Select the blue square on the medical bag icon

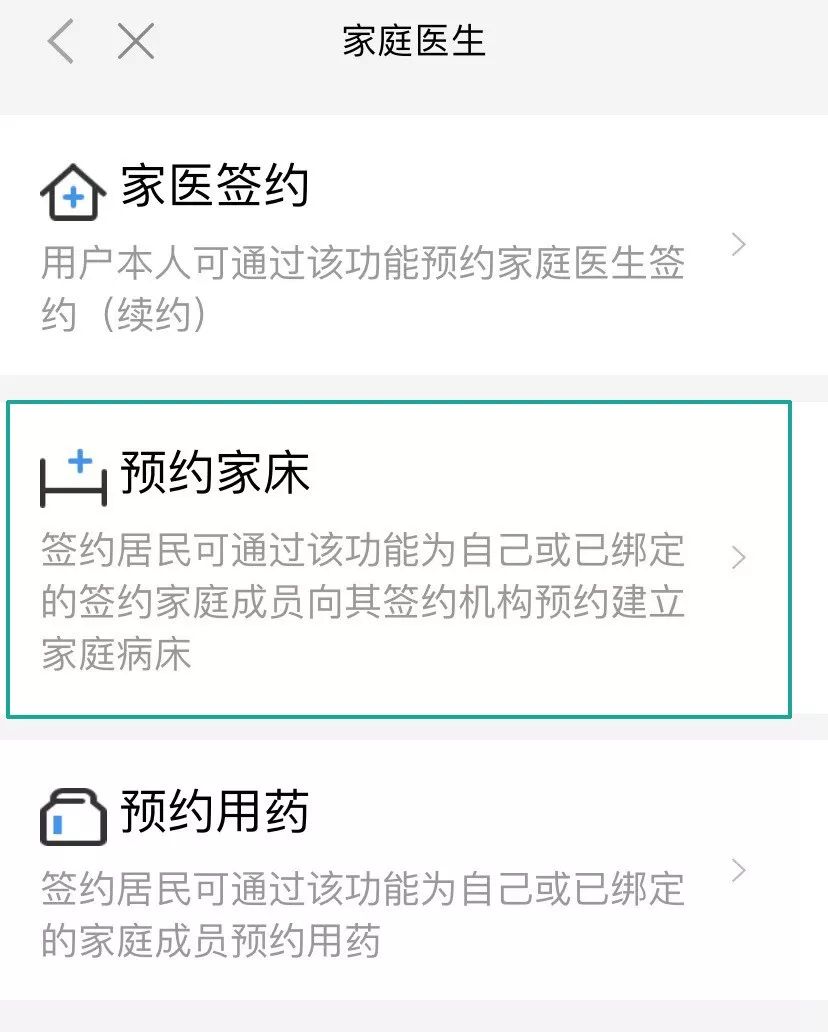pos(60,824)
